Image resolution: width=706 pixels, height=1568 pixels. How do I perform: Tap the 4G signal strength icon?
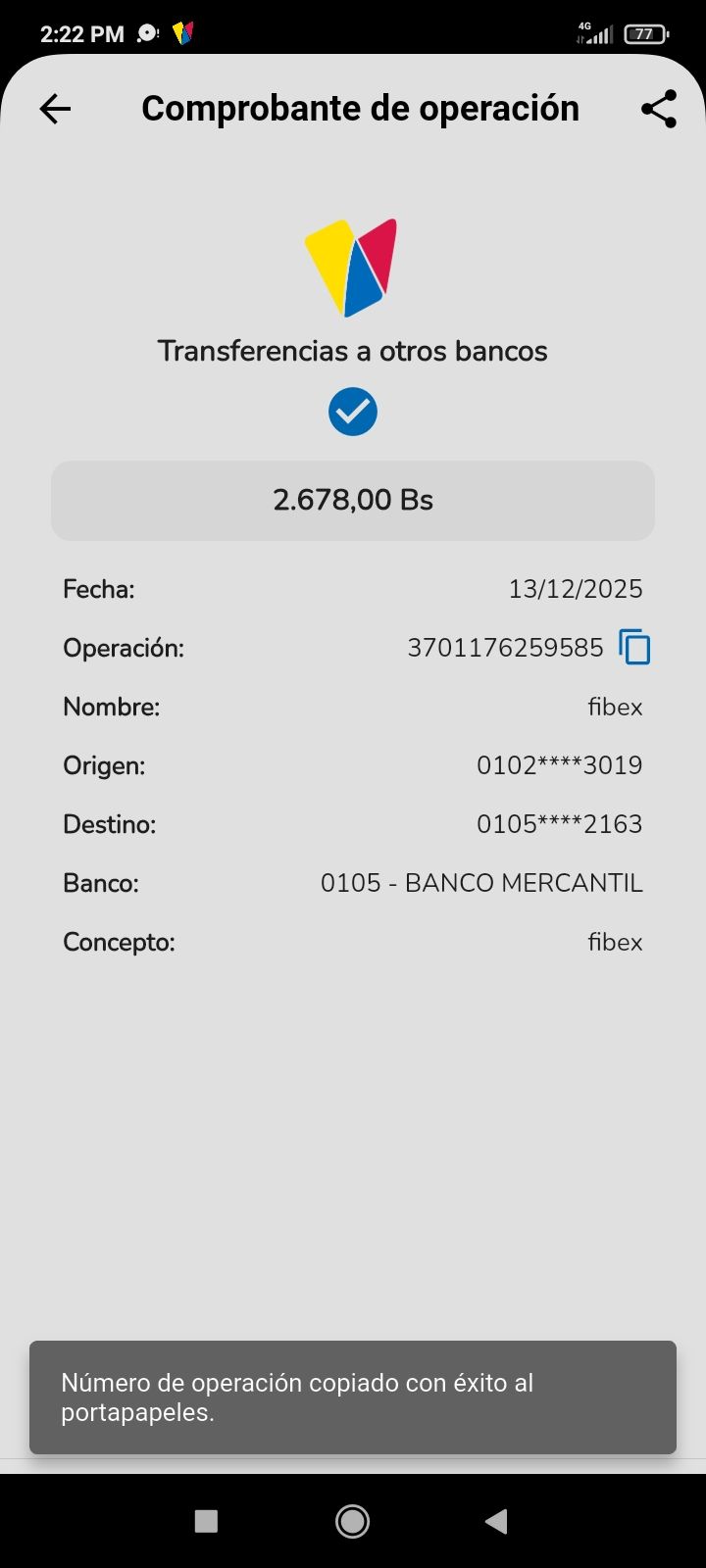[595, 32]
